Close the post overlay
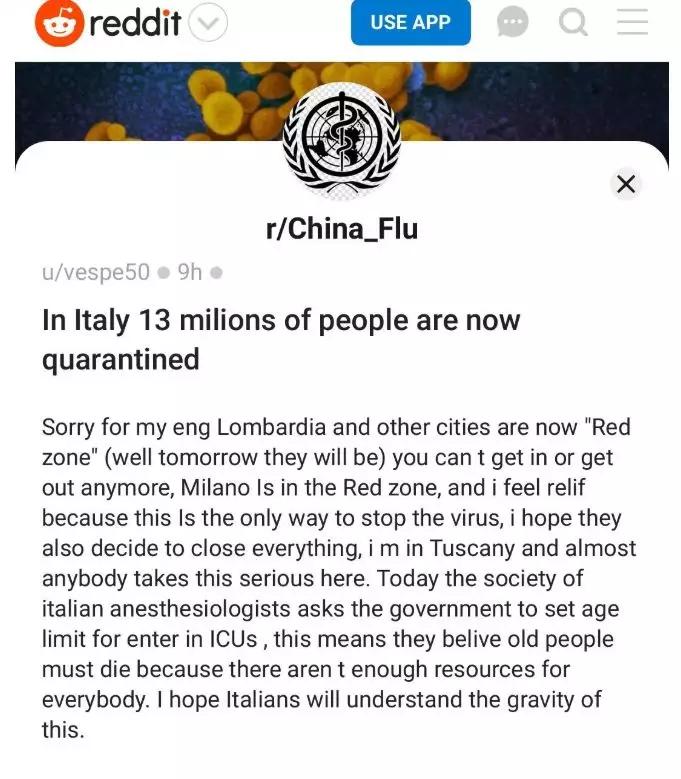The image size is (681, 779). tap(626, 184)
